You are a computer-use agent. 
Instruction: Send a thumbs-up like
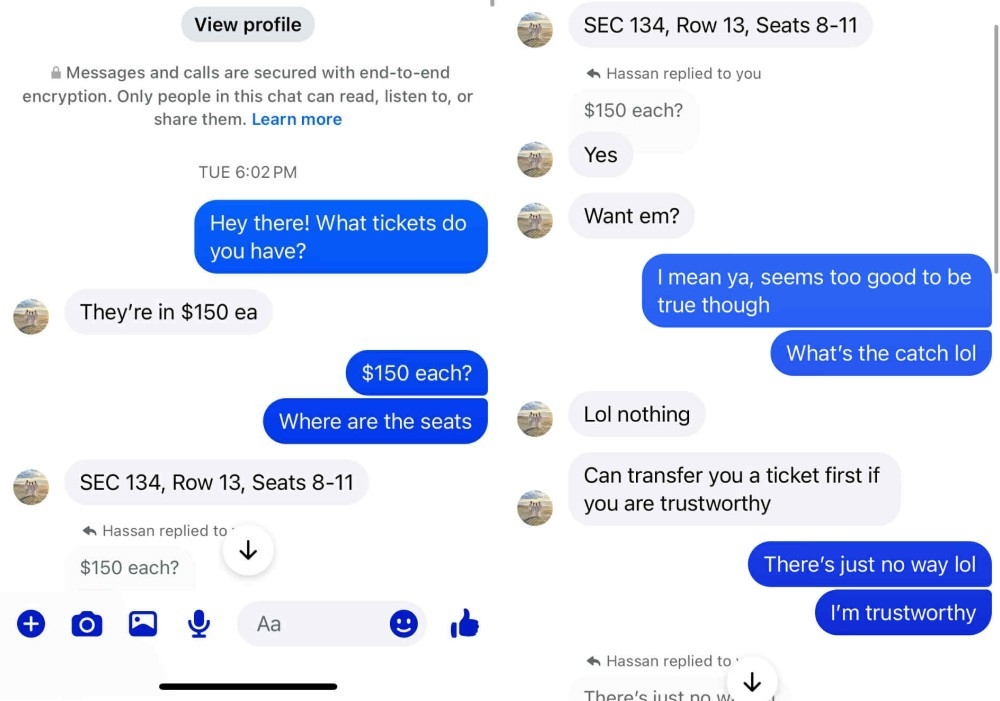464,624
